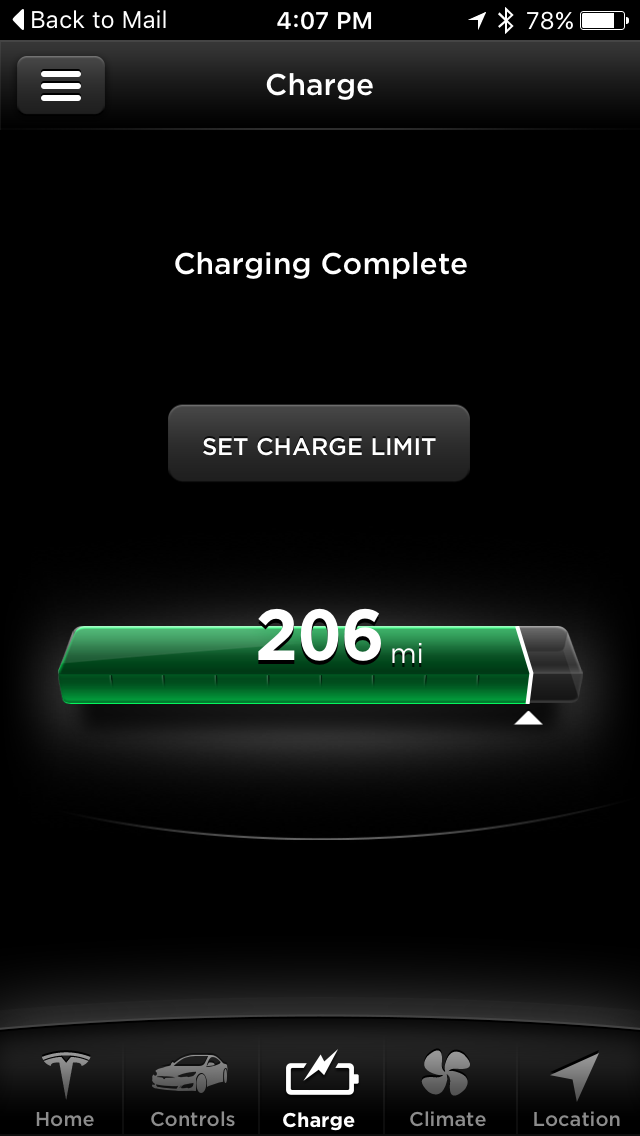Go to the Climate tab

pyautogui.click(x=447, y=1088)
